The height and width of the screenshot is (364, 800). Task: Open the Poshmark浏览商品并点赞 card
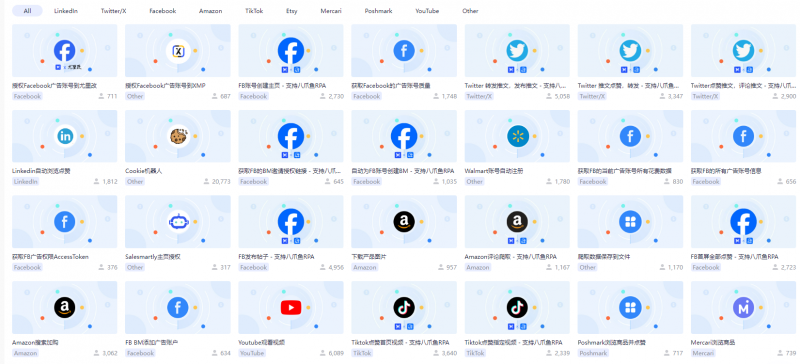click(630, 319)
